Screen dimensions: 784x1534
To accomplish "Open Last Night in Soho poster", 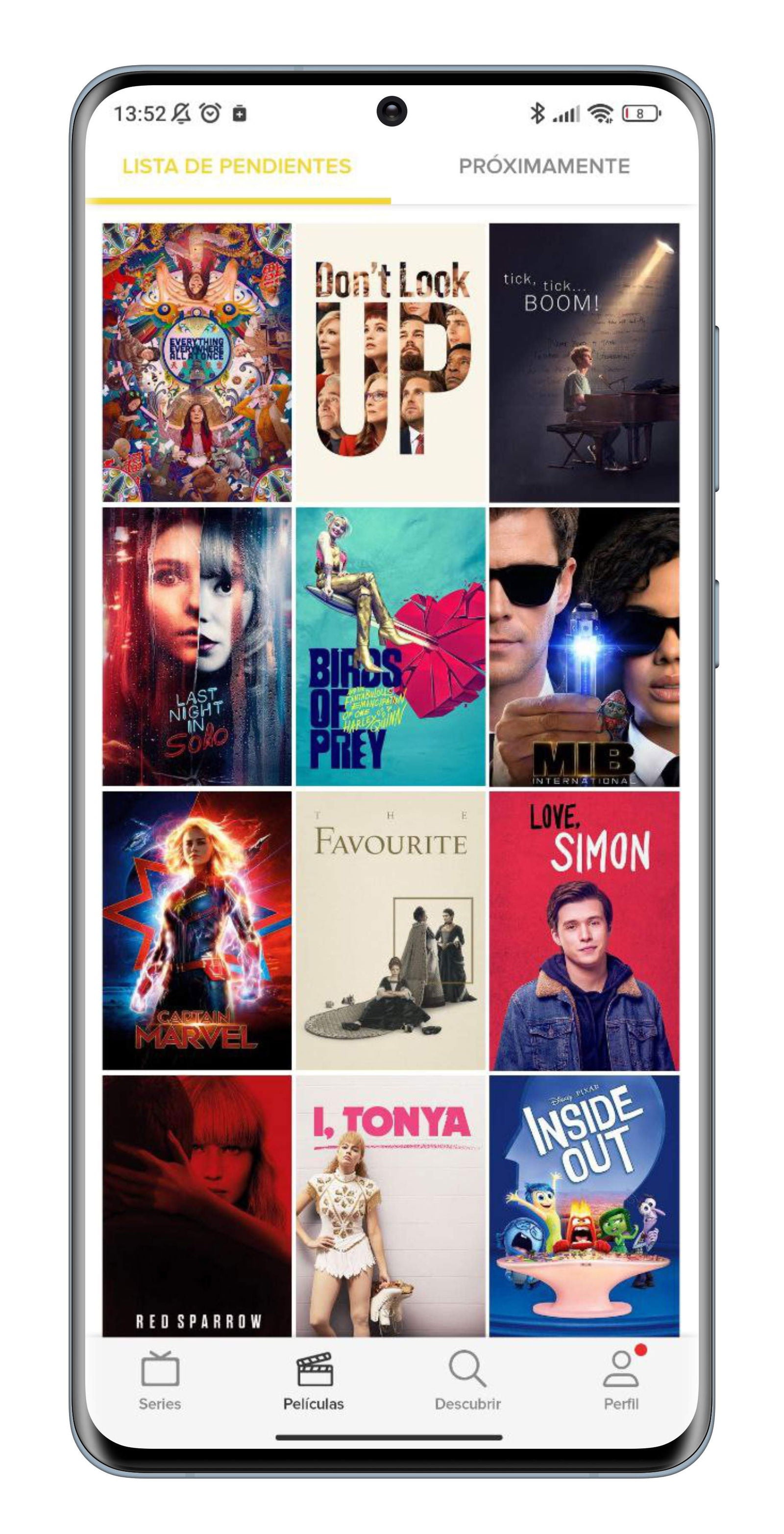I will [x=197, y=646].
